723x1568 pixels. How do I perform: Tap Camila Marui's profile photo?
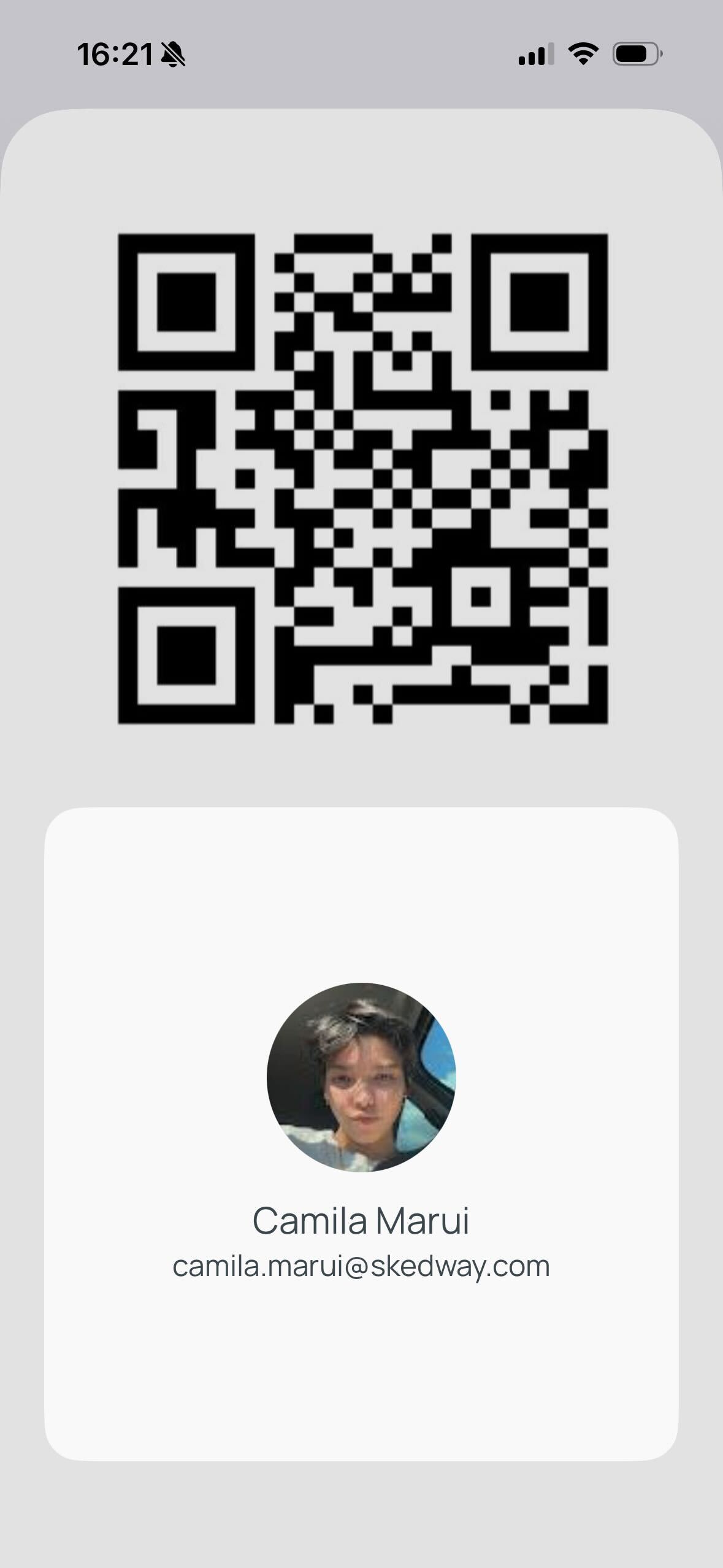click(361, 1077)
